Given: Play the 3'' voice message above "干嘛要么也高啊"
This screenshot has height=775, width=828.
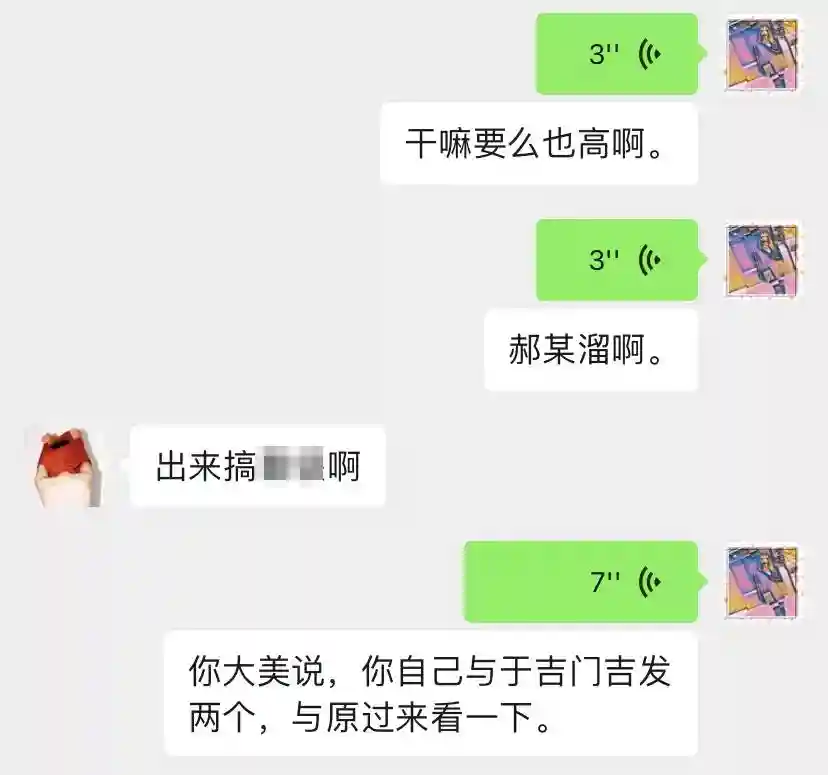Looking at the screenshot, I should pos(616,54).
